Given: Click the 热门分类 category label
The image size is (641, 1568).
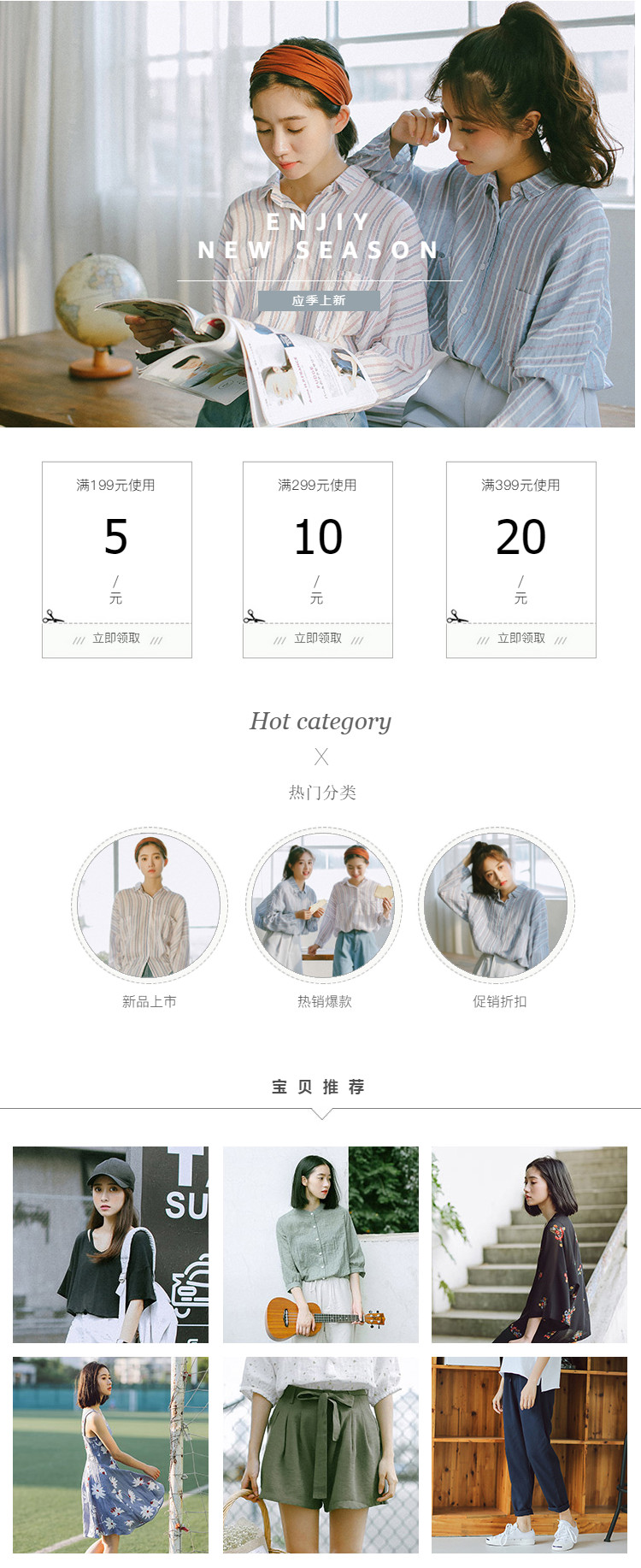Looking at the screenshot, I should point(320,791).
